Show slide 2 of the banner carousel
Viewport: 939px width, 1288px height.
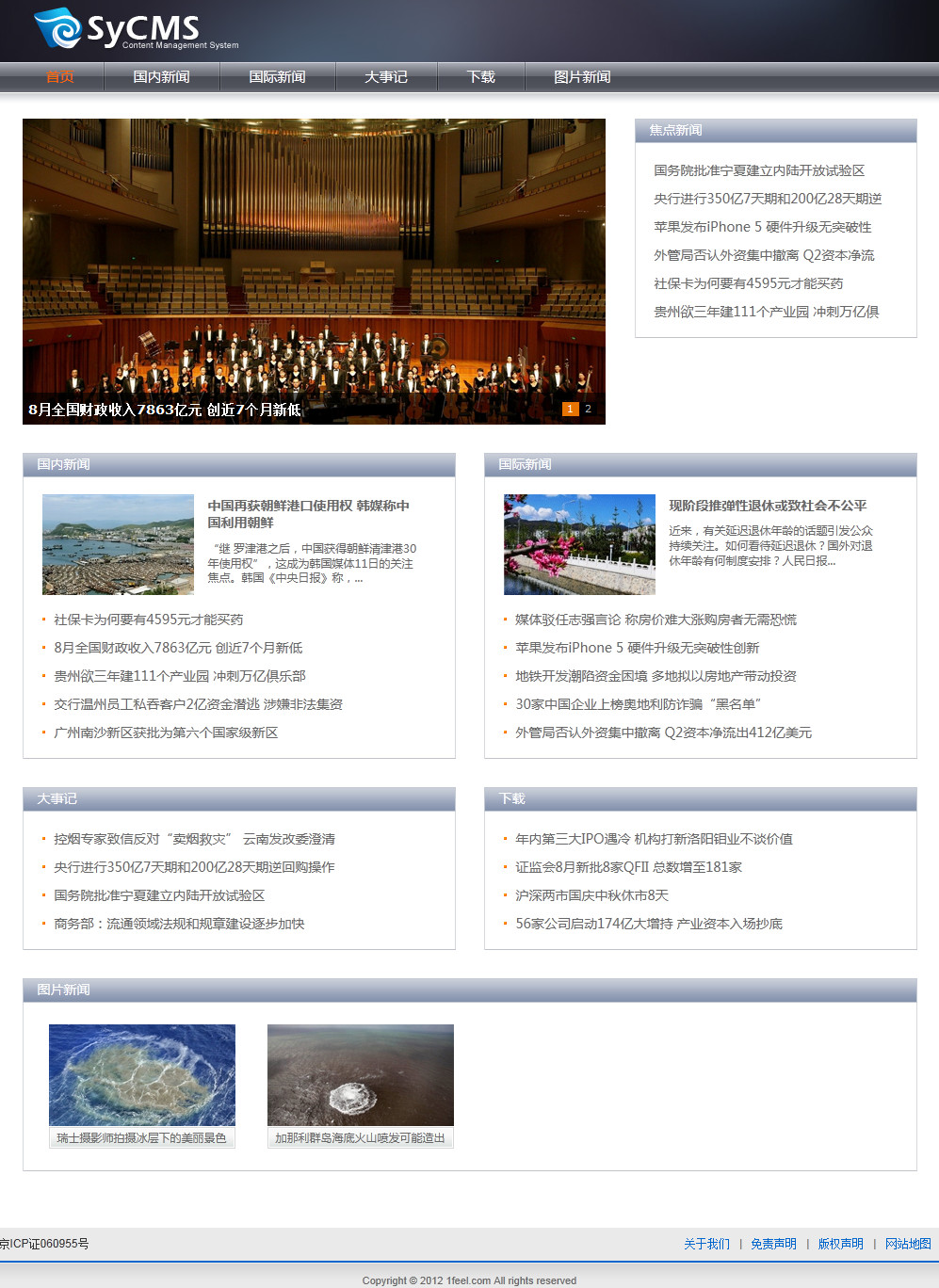588,409
